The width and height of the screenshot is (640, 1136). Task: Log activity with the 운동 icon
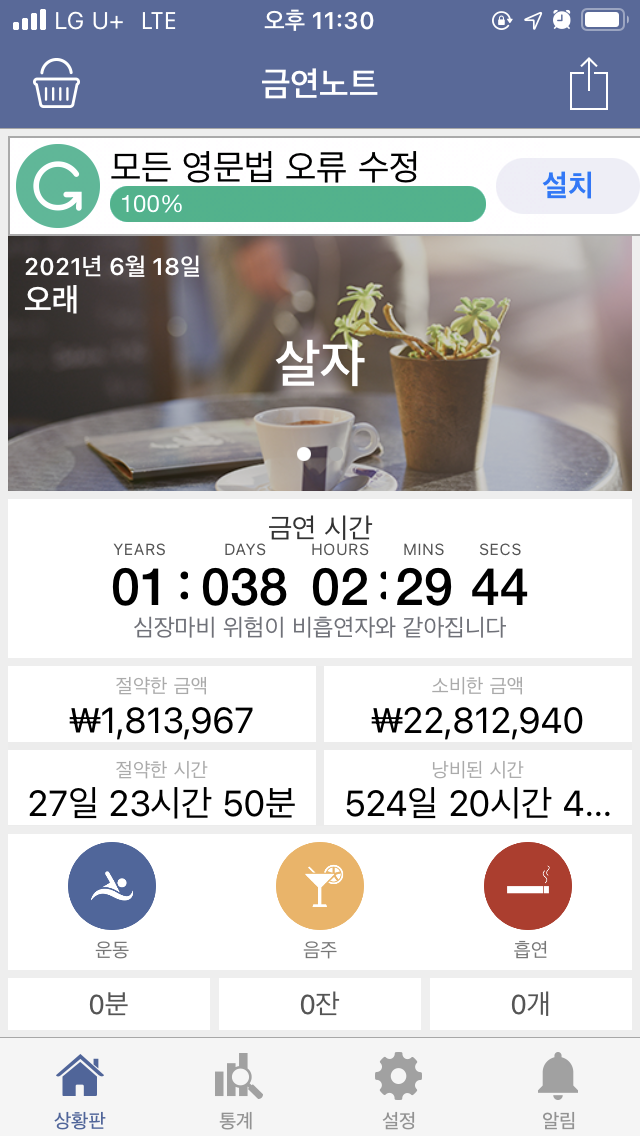[112, 887]
